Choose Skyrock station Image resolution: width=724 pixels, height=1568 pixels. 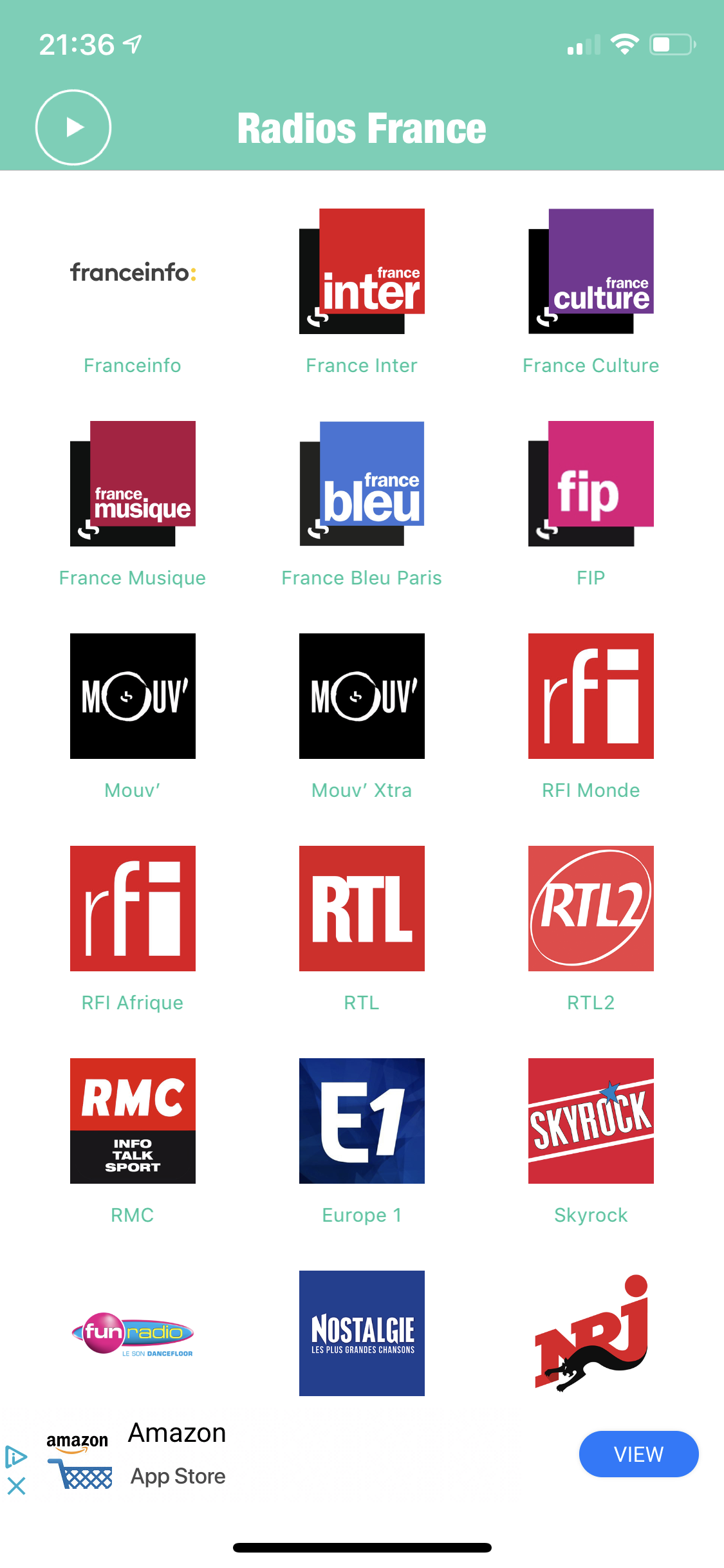tap(591, 1121)
